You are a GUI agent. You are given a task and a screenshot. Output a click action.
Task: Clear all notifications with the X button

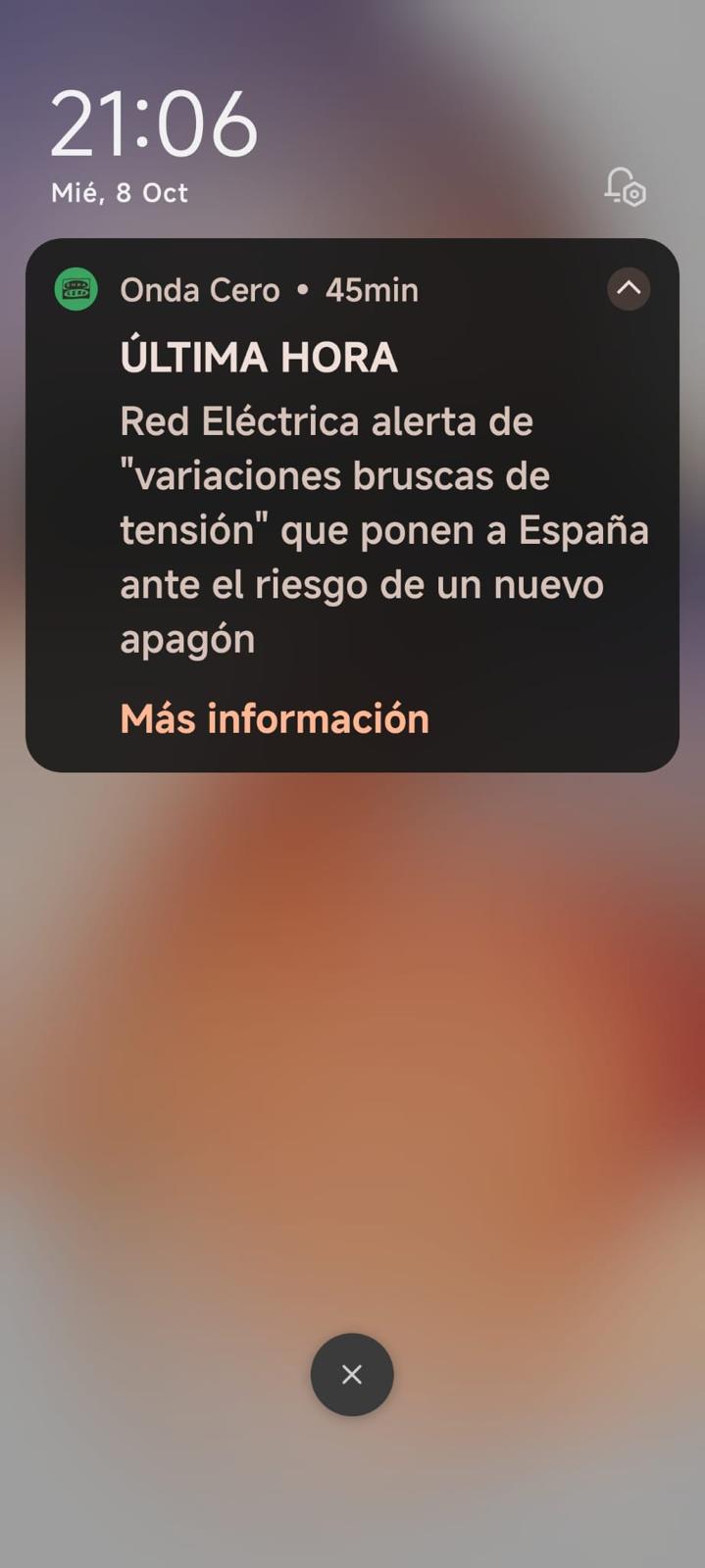click(x=352, y=1374)
